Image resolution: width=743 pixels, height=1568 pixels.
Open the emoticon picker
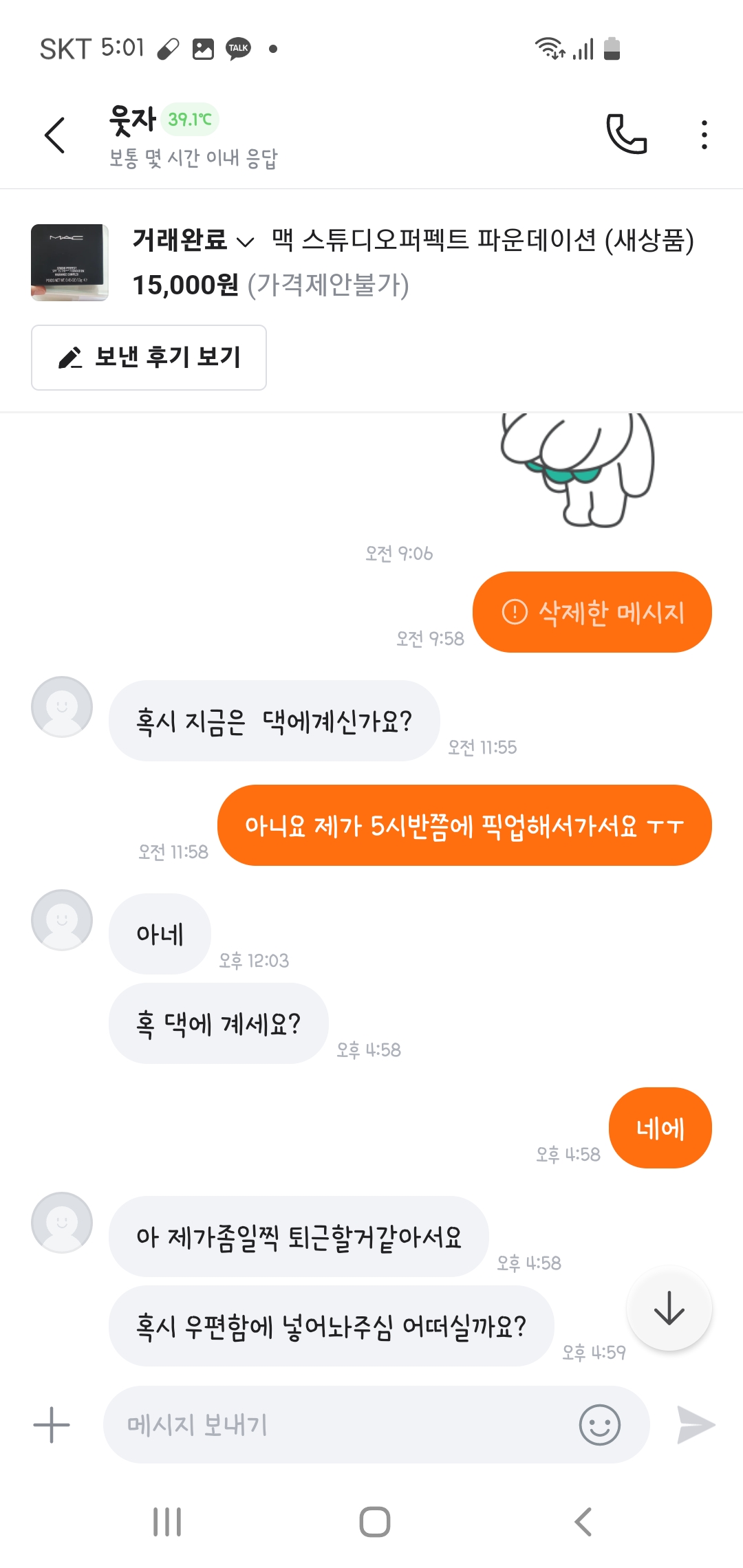(x=599, y=1424)
